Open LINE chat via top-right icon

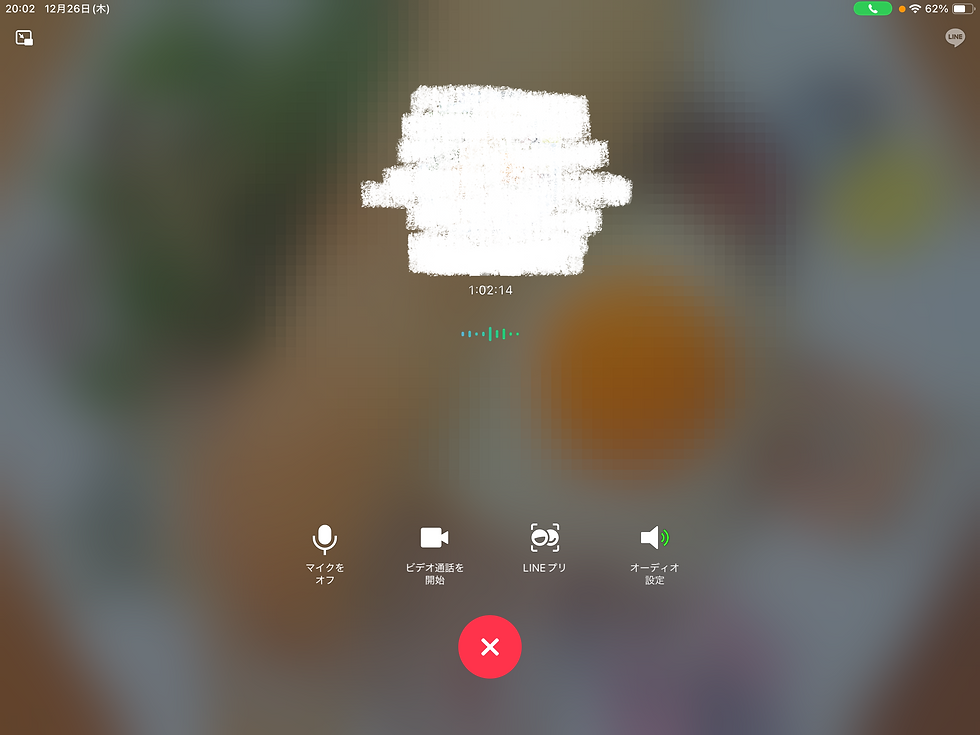tap(955, 38)
